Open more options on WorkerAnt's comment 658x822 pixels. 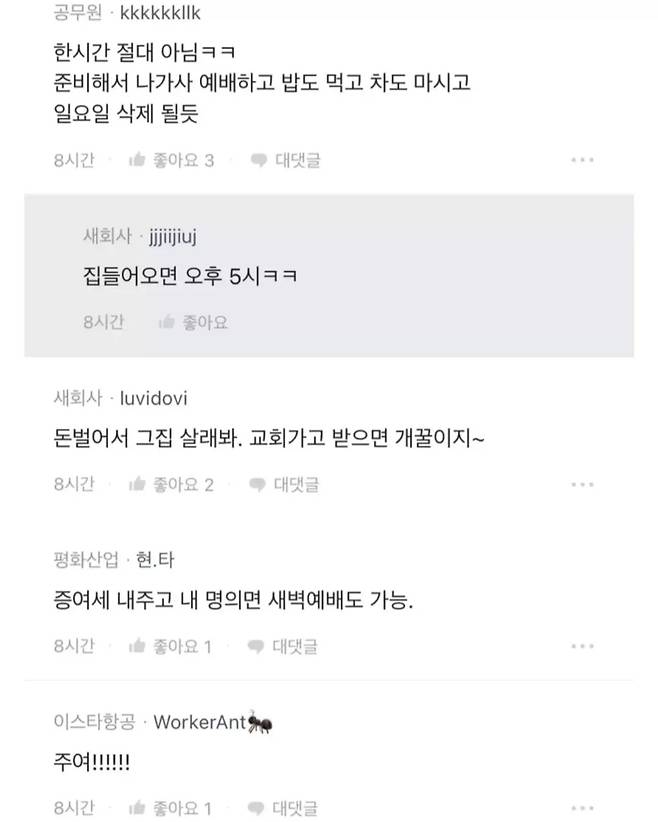click(583, 808)
